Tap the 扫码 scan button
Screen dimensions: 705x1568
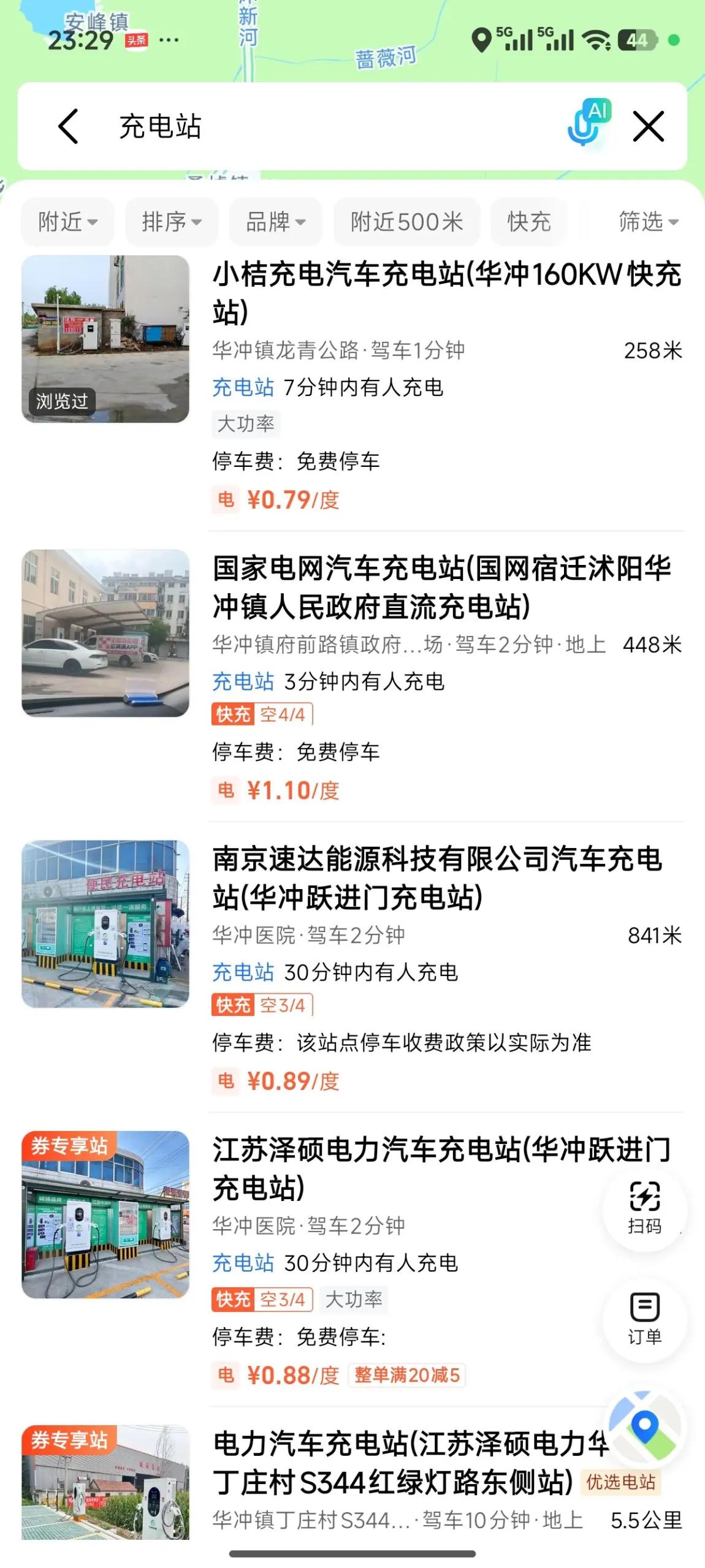click(644, 1207)
